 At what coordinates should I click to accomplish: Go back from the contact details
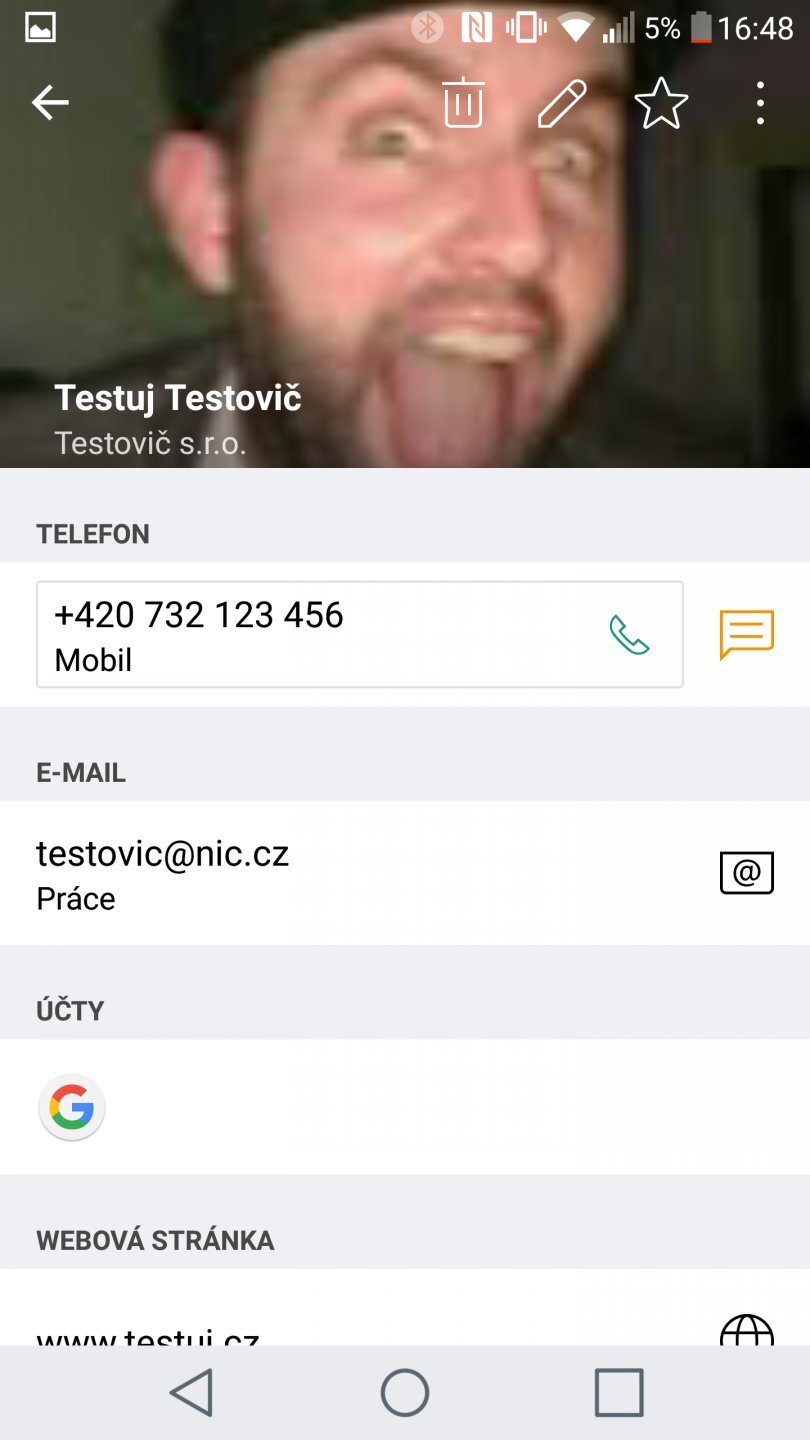(50, 102)
